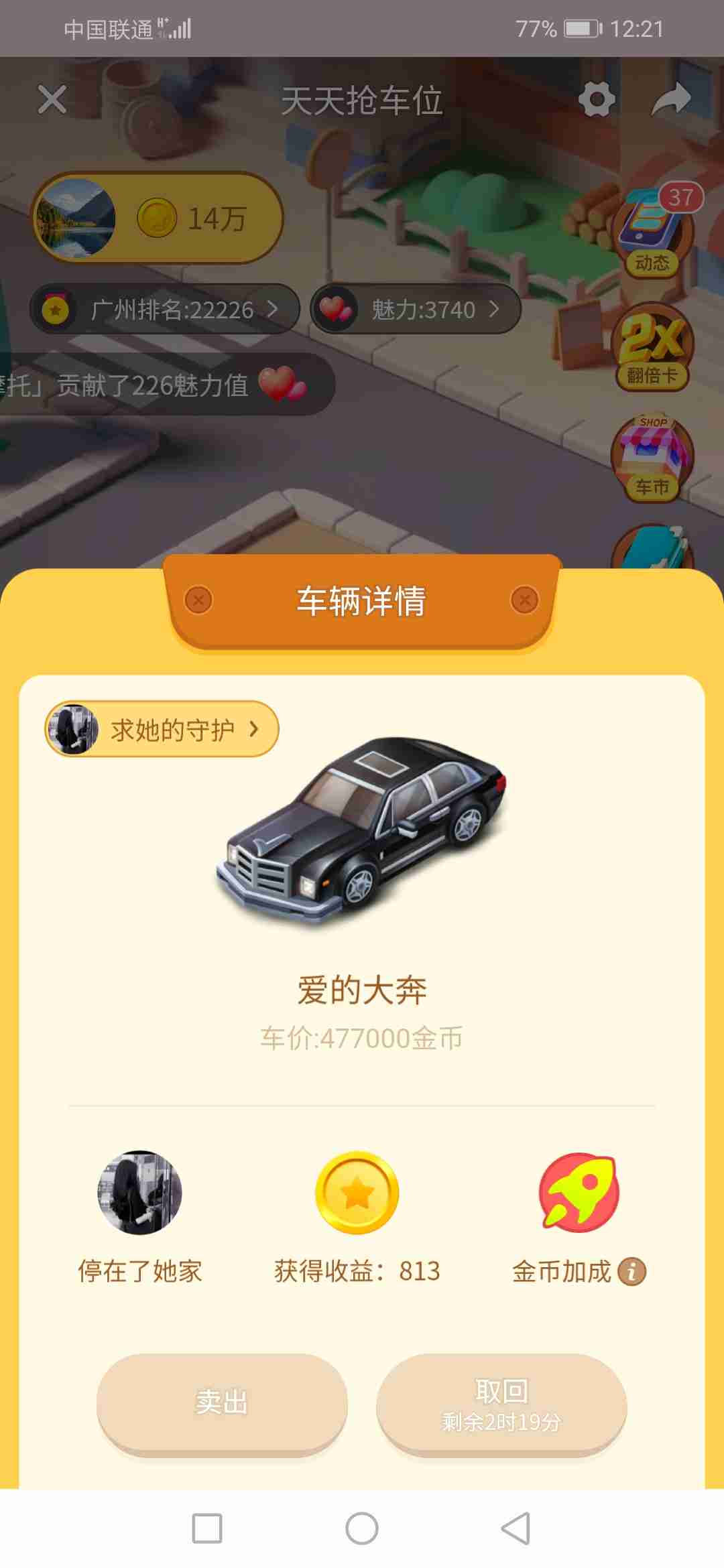This screenshot has height=1568, width=724.
Task: Retrieve the car with 取回
Action: (x=501, y=1402)
